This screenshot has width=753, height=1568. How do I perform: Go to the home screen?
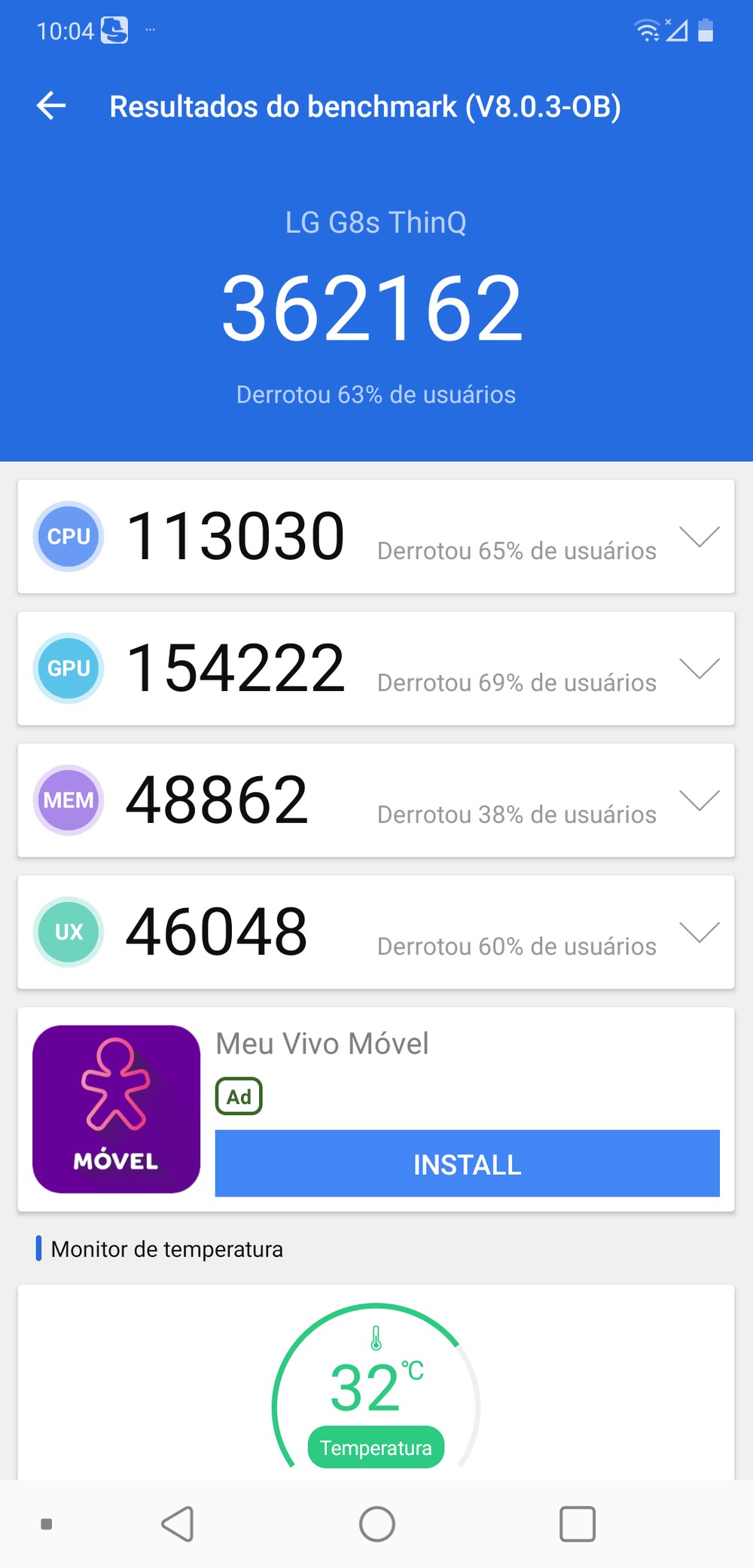(x=376, y=1524)
